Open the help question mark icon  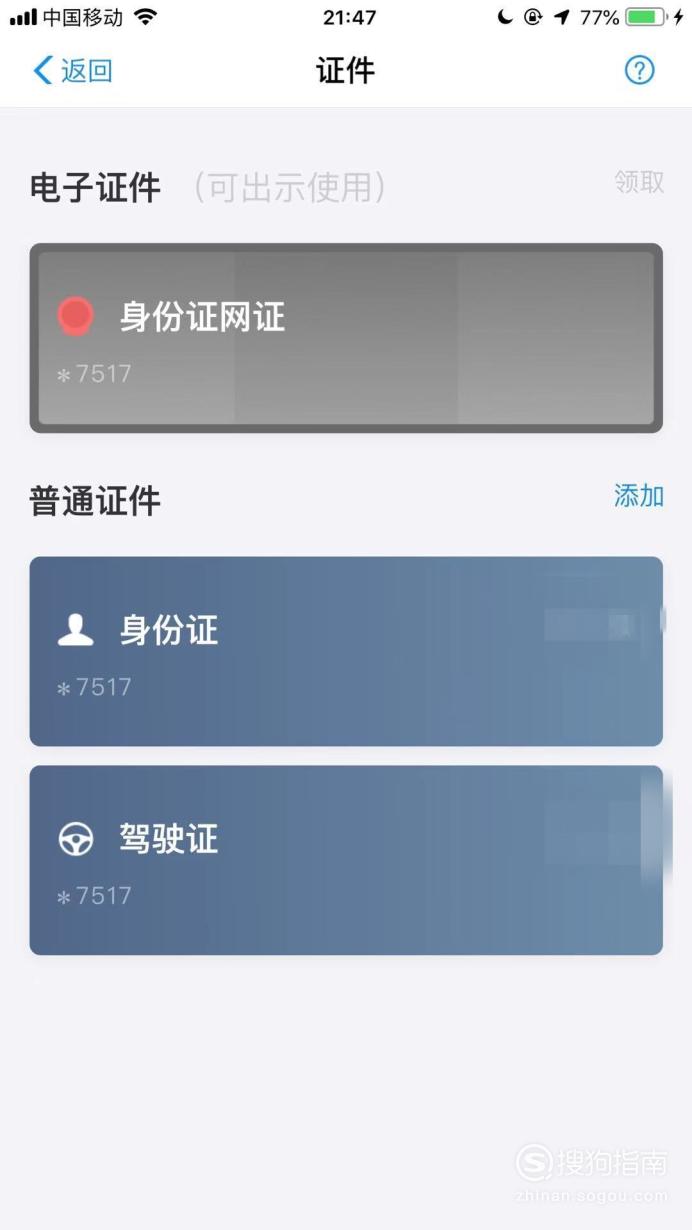coord(639,70)
